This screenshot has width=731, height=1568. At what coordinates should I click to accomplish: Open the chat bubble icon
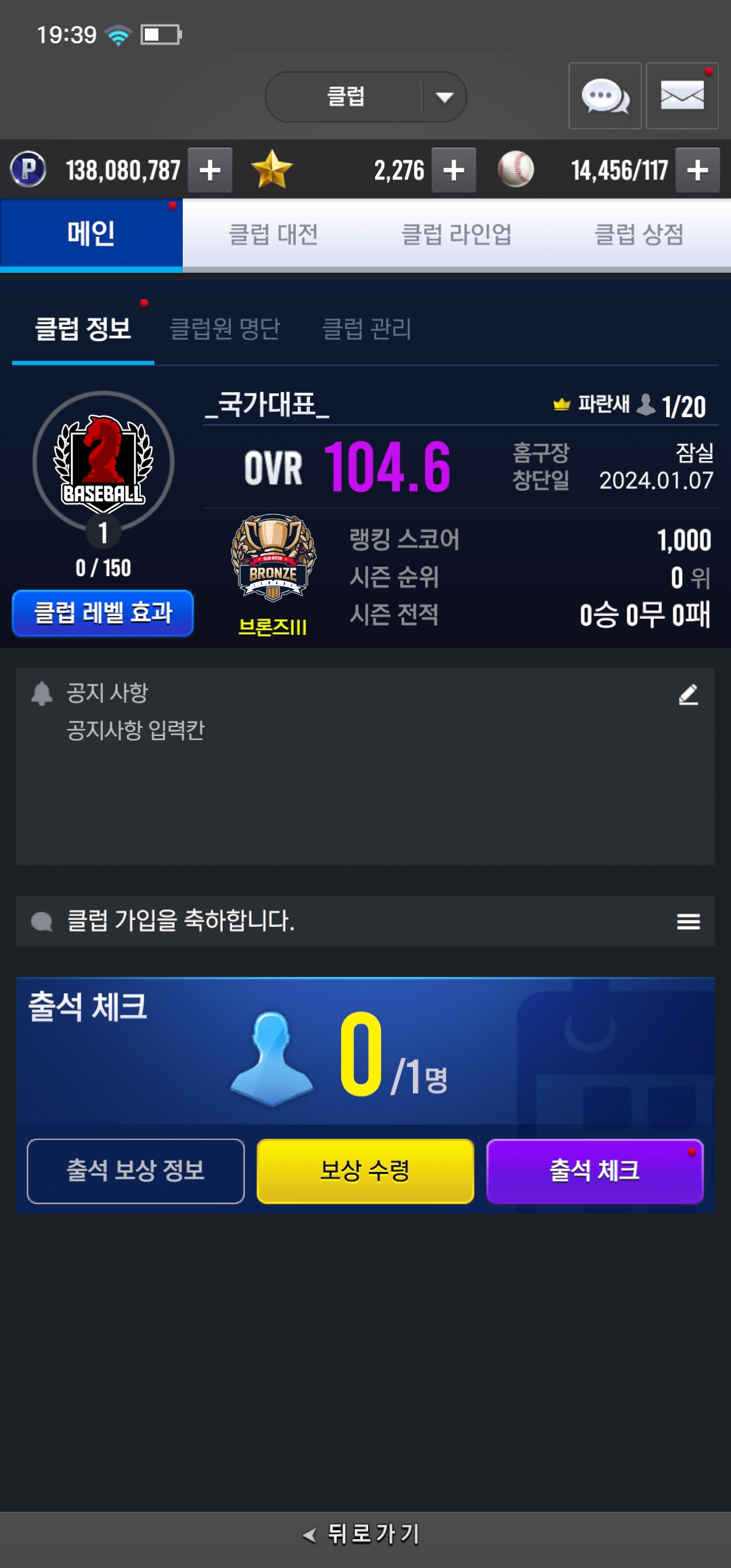click(x=604, y=96)
